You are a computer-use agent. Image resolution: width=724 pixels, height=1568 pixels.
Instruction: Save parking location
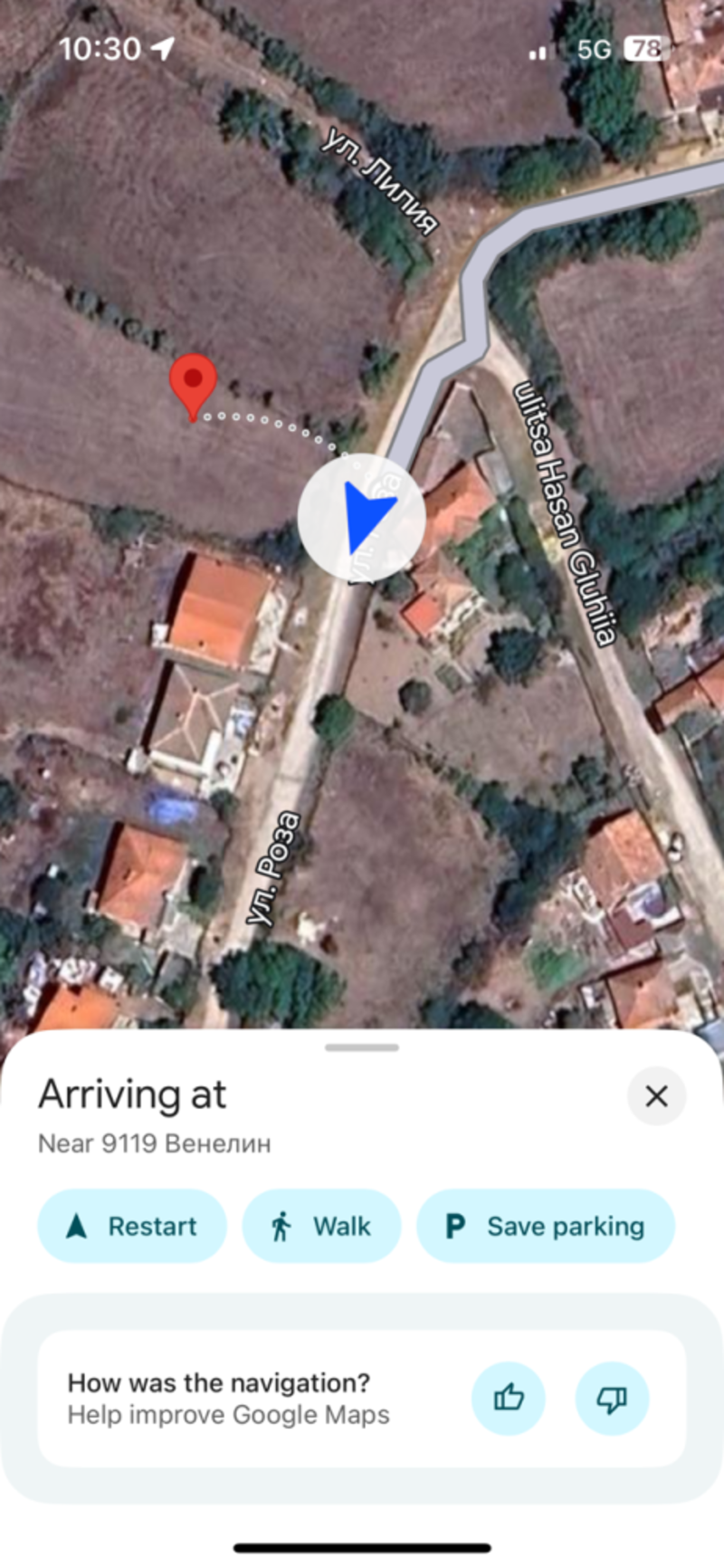tap(546, 1226)
